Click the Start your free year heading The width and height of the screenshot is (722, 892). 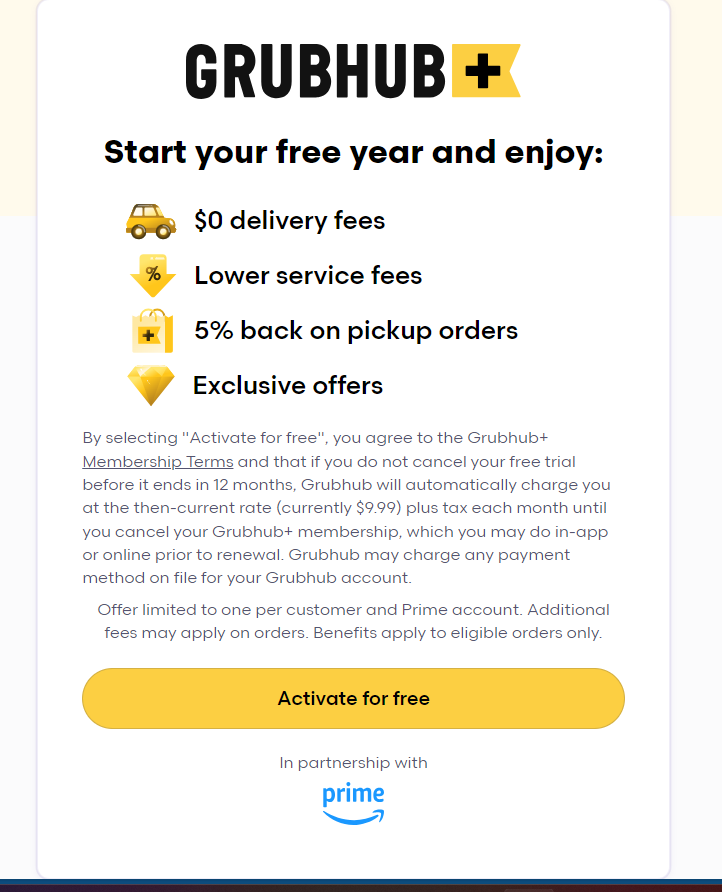click(353, 152)
